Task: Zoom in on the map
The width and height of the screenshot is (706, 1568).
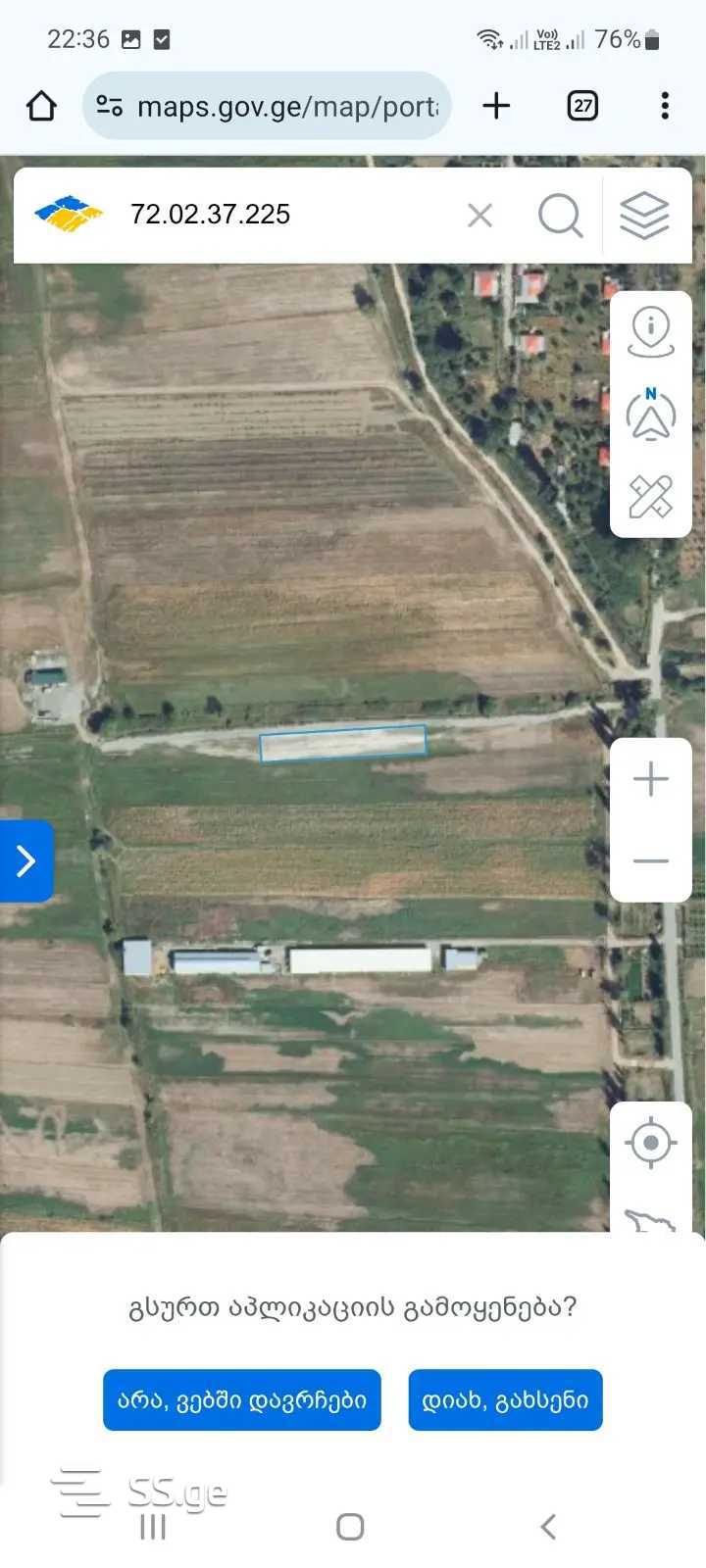Action: pyautogui.click(x=650, y=780)
